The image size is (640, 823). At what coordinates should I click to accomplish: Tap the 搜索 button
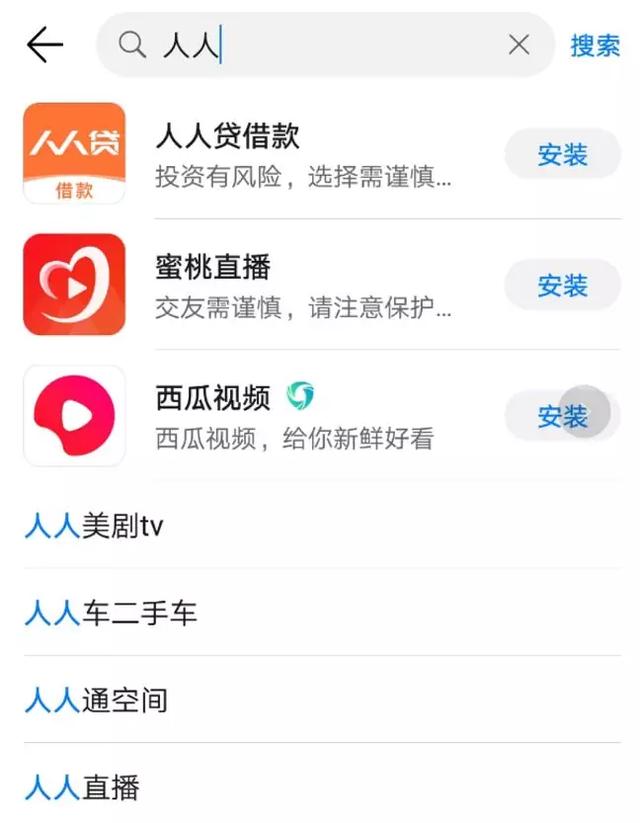point(595,45)
